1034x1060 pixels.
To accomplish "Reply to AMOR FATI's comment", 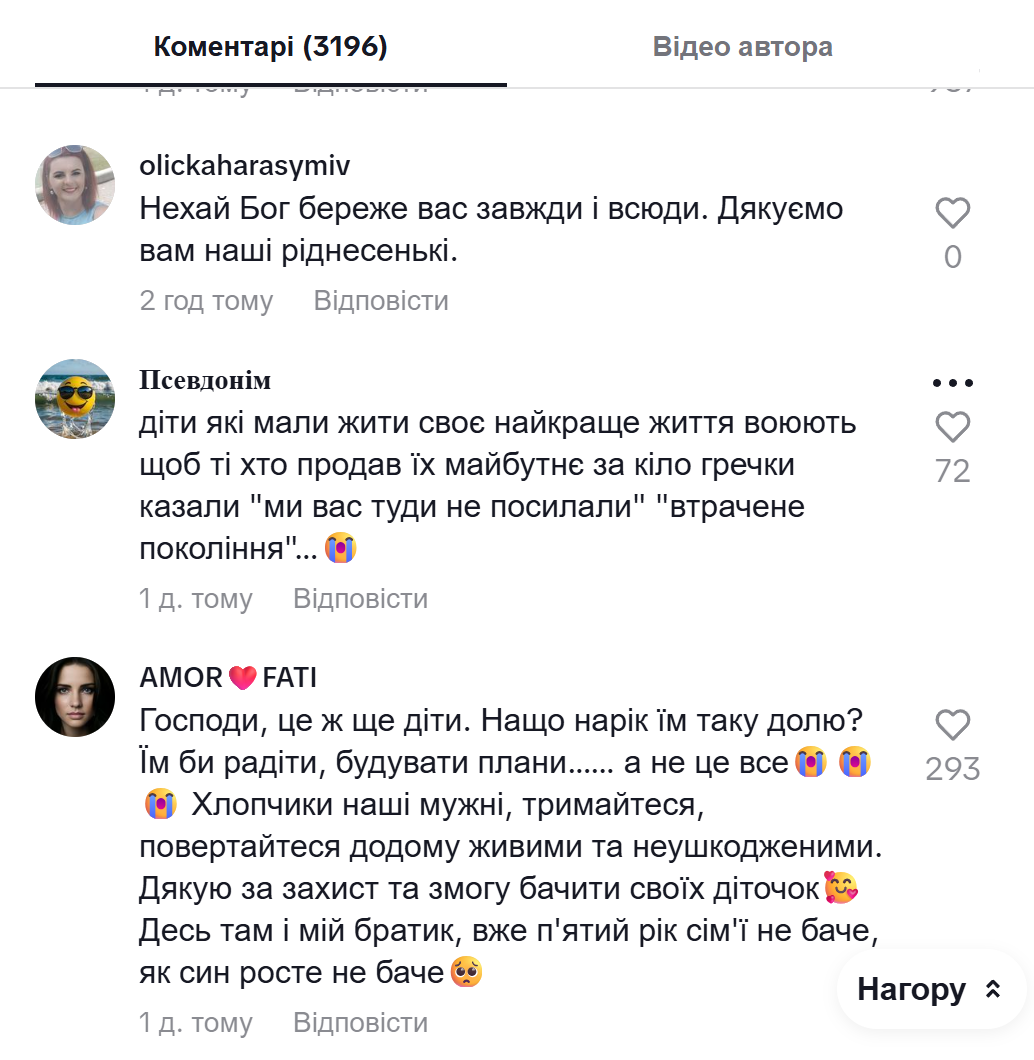I will [360, 1023].
